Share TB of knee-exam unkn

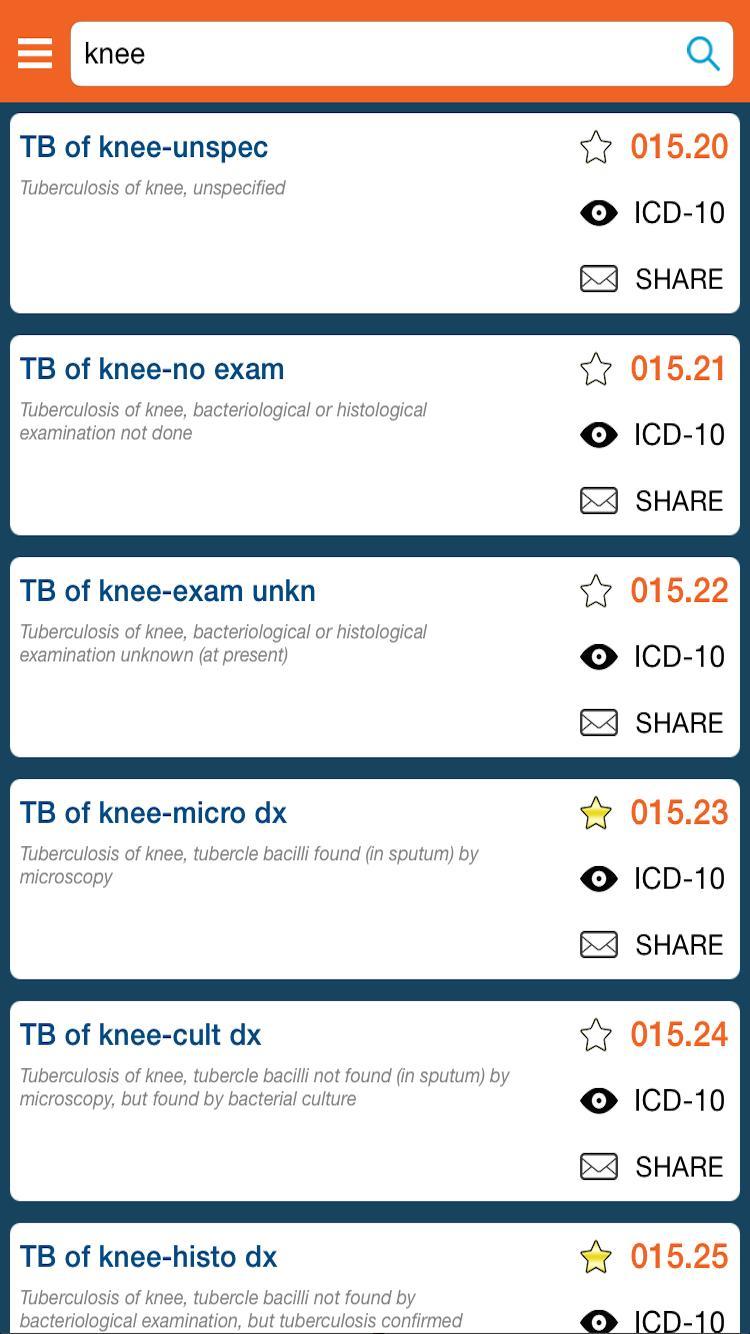point(653,723)
